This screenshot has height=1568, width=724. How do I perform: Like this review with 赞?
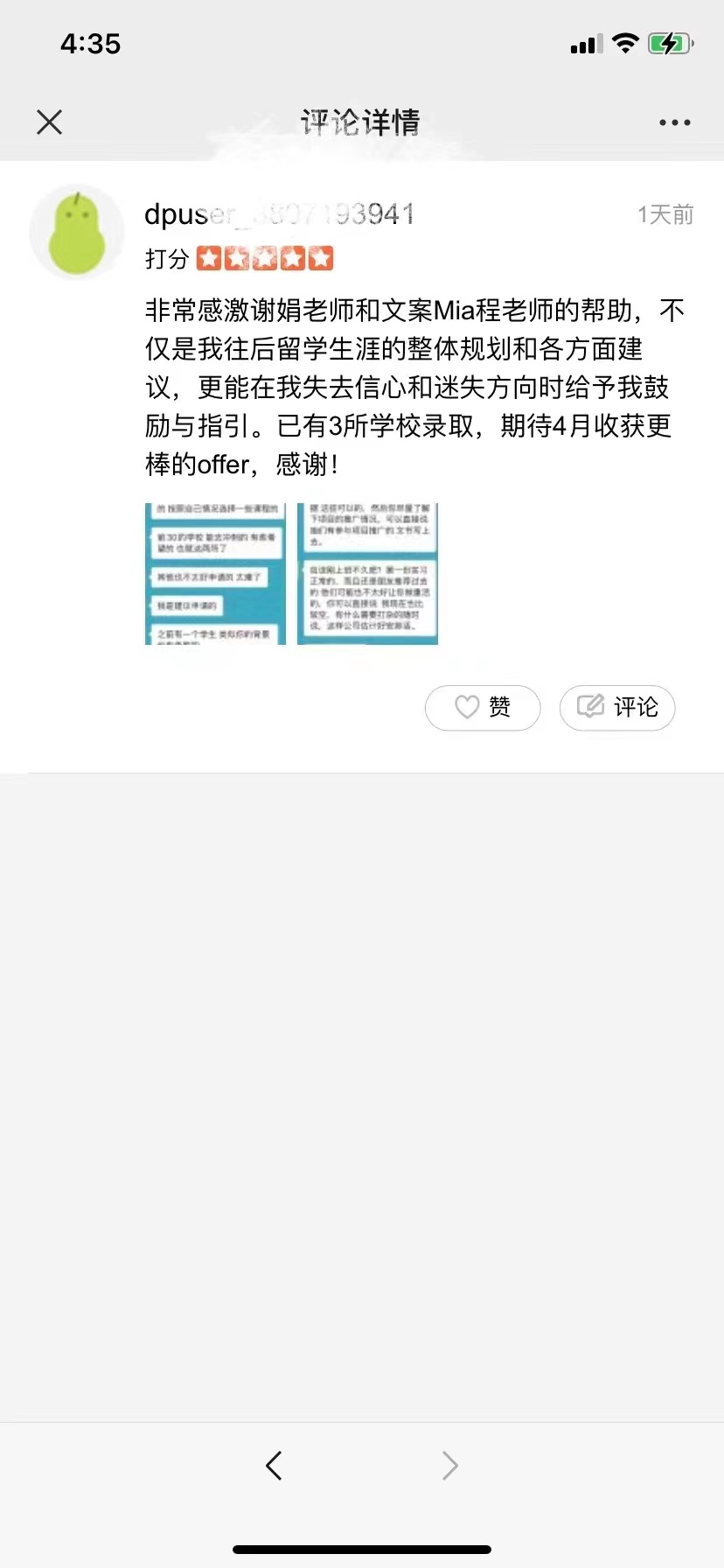click(483, 707)
